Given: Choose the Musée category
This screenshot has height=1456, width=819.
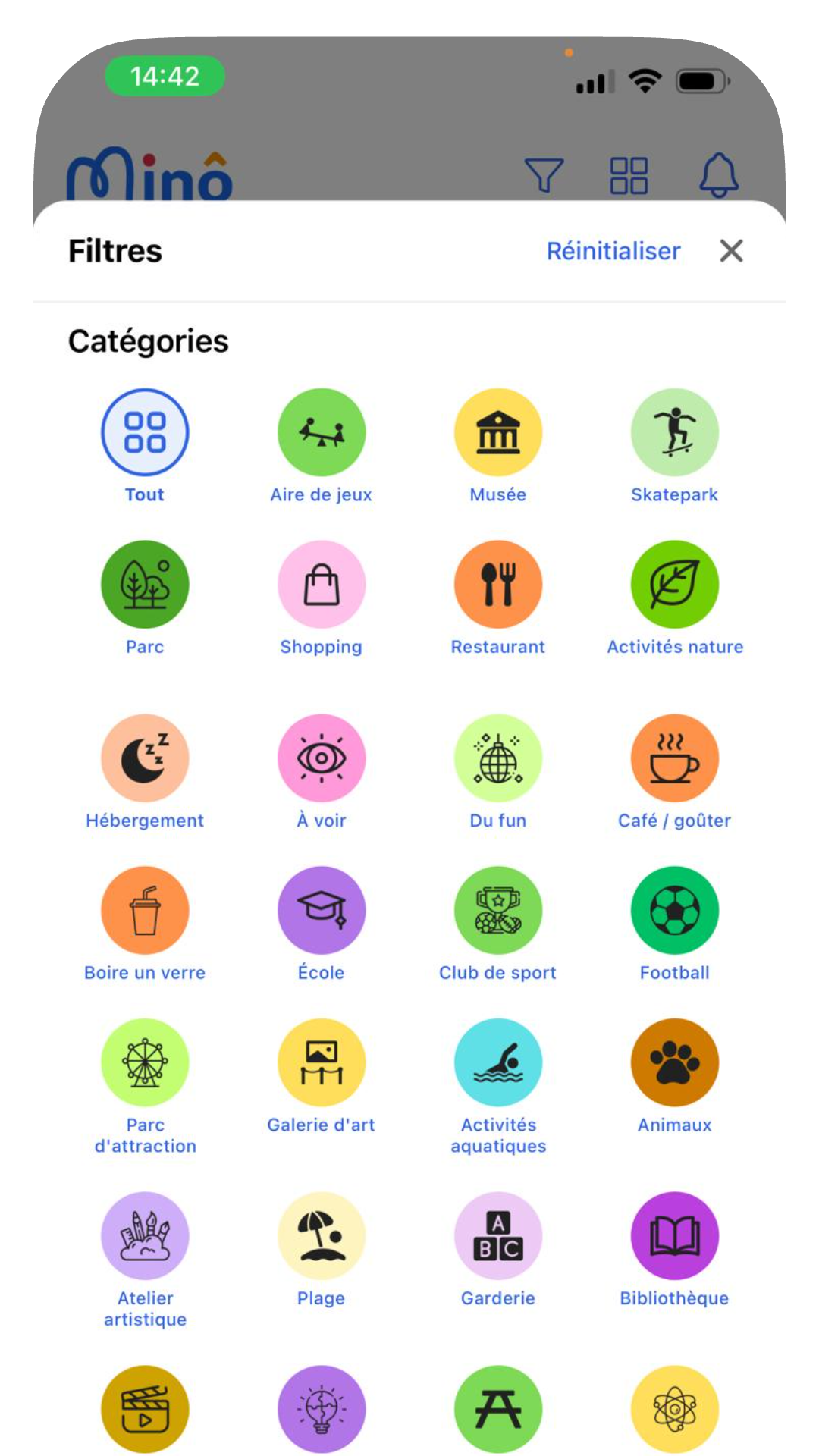Looking at the screenshot, I should point(498,433).
